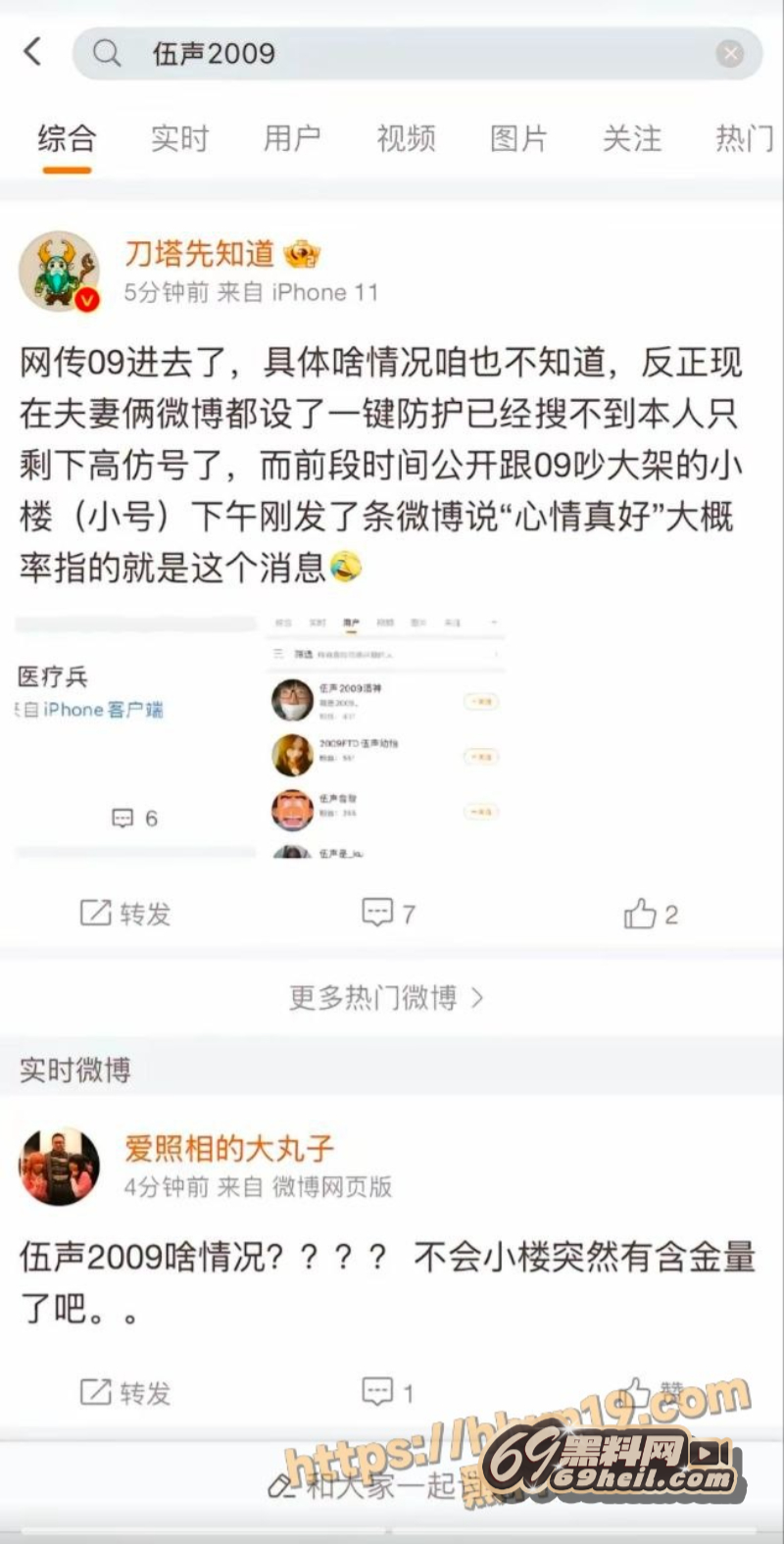Switch to the 关注 tab
This screenshot has height=1544, width=784.
[631, 138]
